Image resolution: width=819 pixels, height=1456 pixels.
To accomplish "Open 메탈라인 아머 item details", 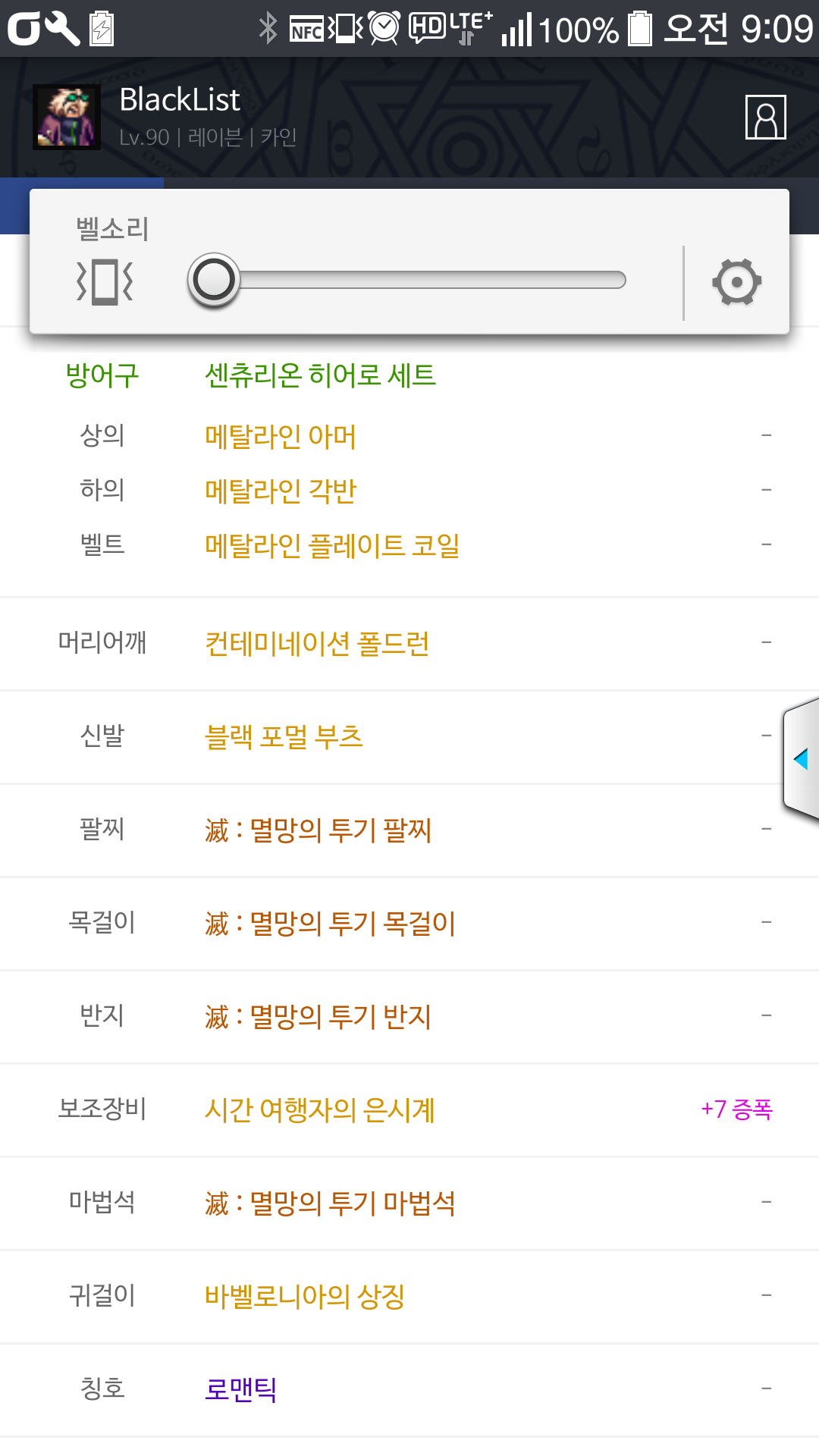I will [x=280, y=437].
